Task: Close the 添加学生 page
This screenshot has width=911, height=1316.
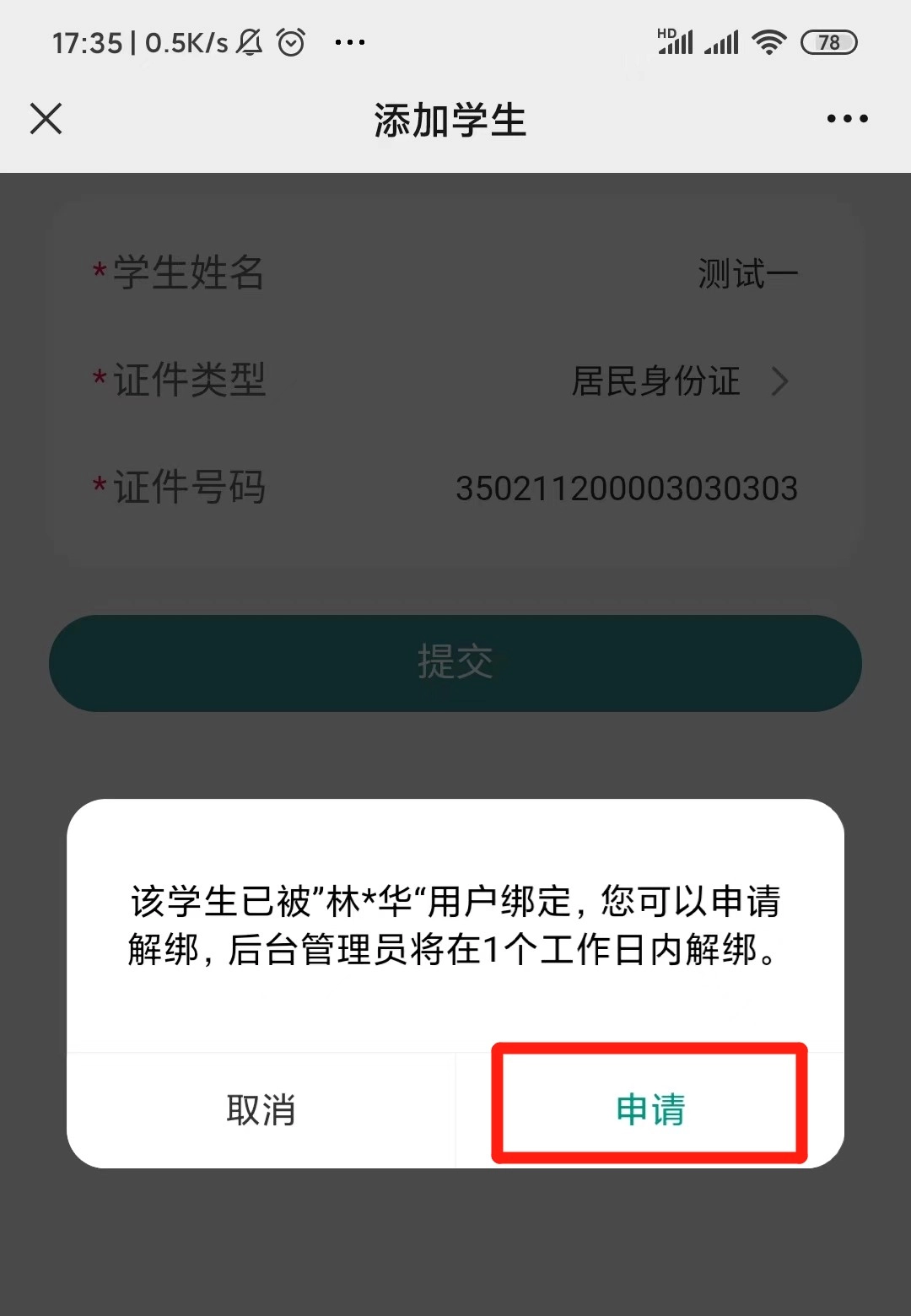Action: pos(46,119)
